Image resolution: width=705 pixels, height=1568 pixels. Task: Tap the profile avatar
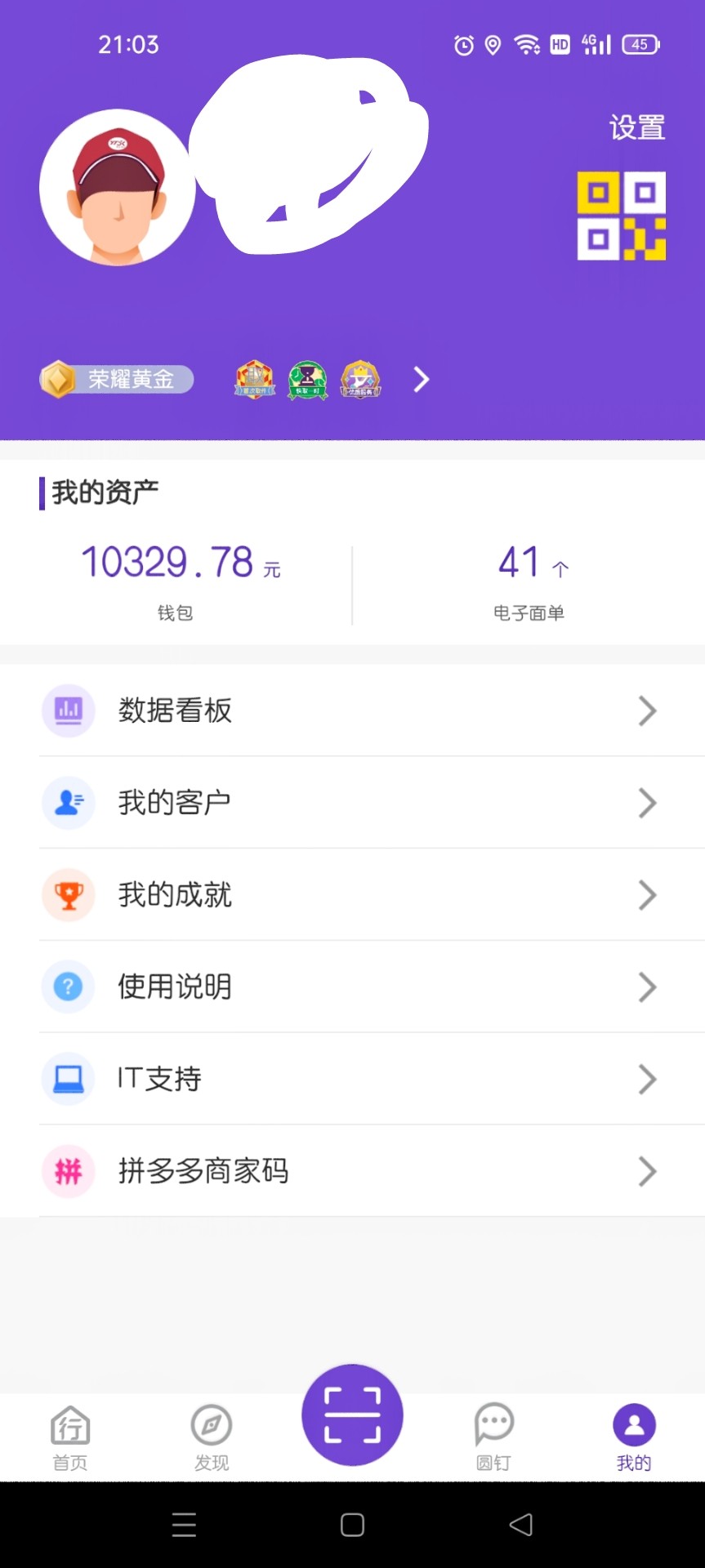click(x=118, y=188)
